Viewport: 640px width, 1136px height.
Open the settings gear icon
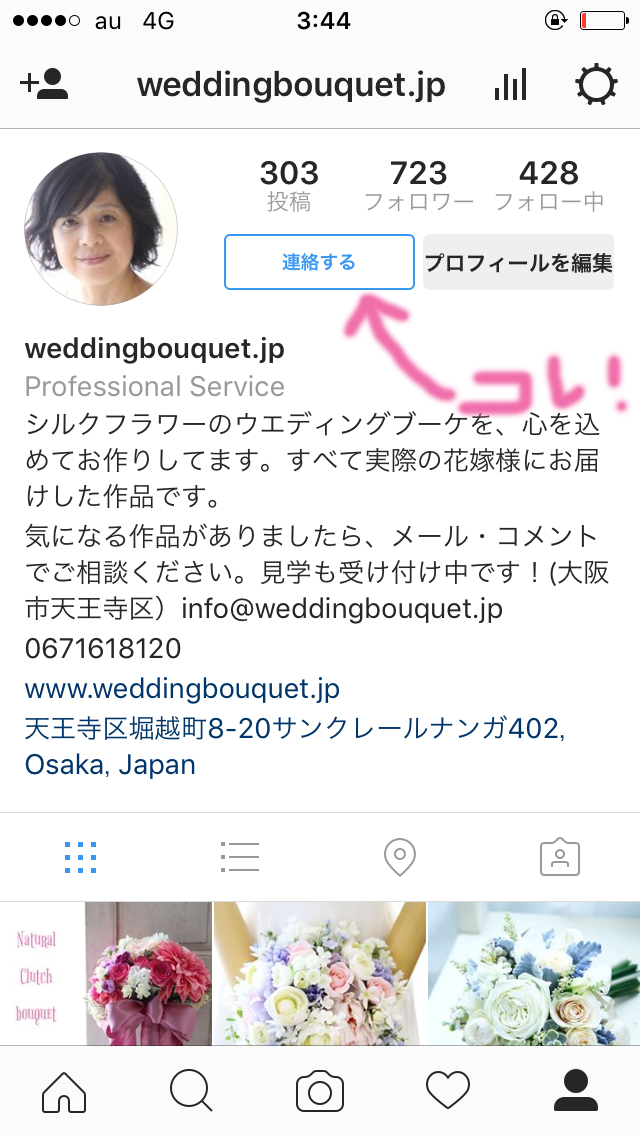click(597, 85)
